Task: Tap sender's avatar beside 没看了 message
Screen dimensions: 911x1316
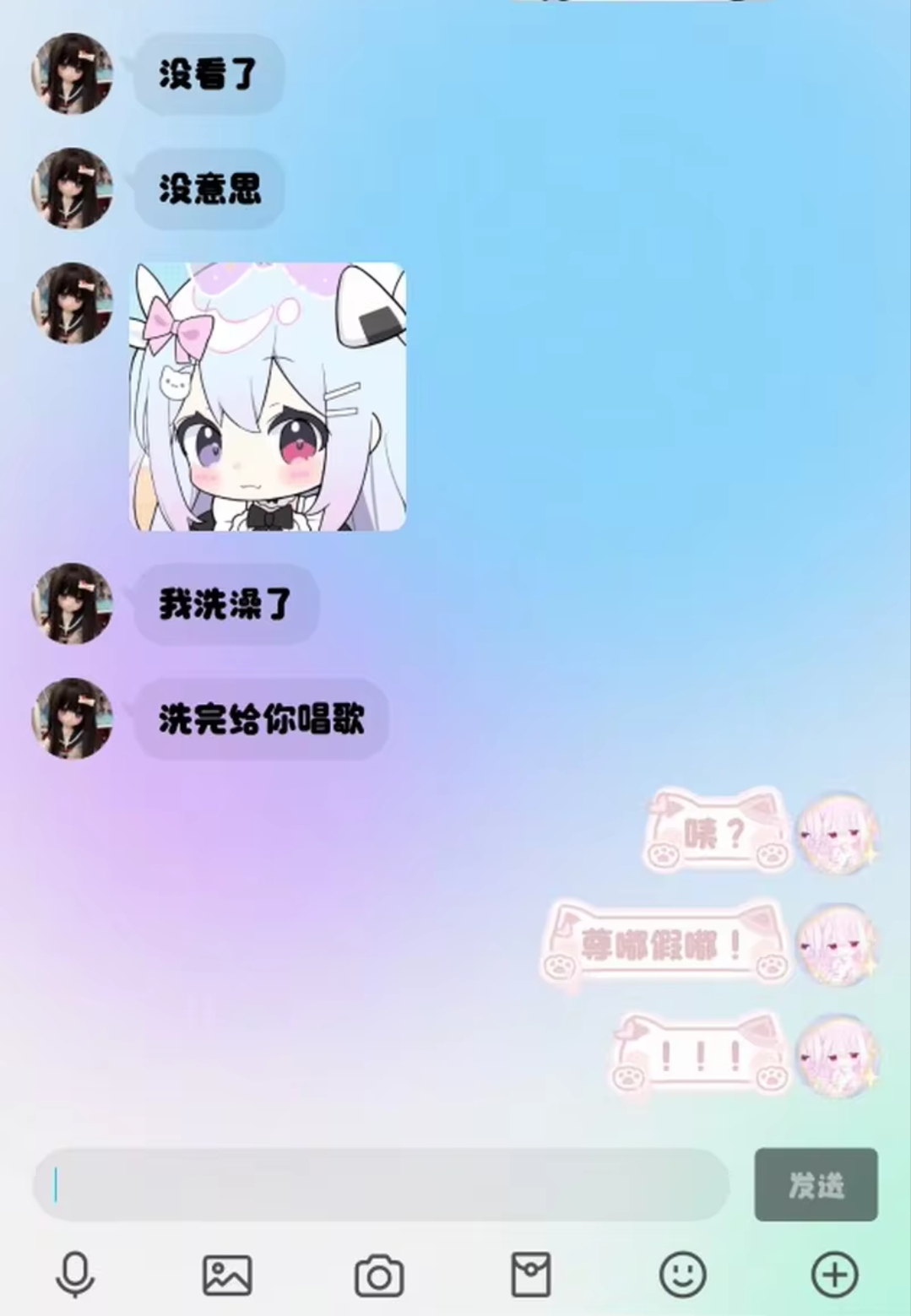Action: coord(72,73)
